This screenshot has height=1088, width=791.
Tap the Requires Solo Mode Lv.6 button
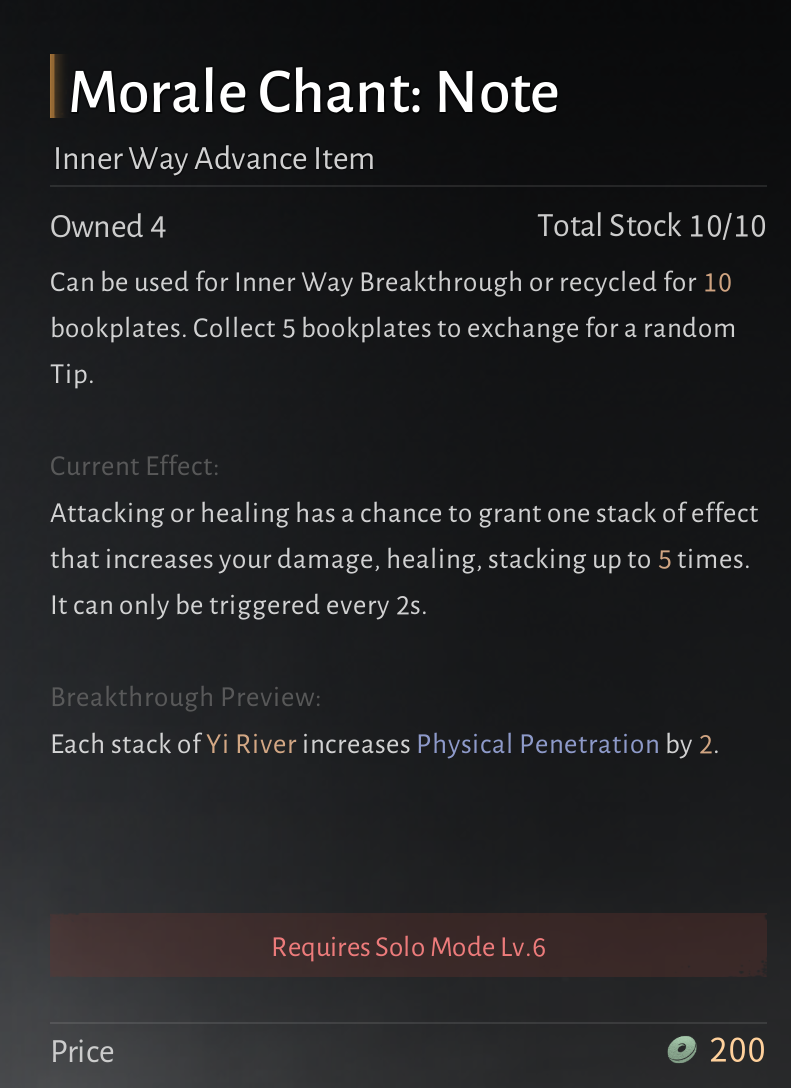point(408,946)
